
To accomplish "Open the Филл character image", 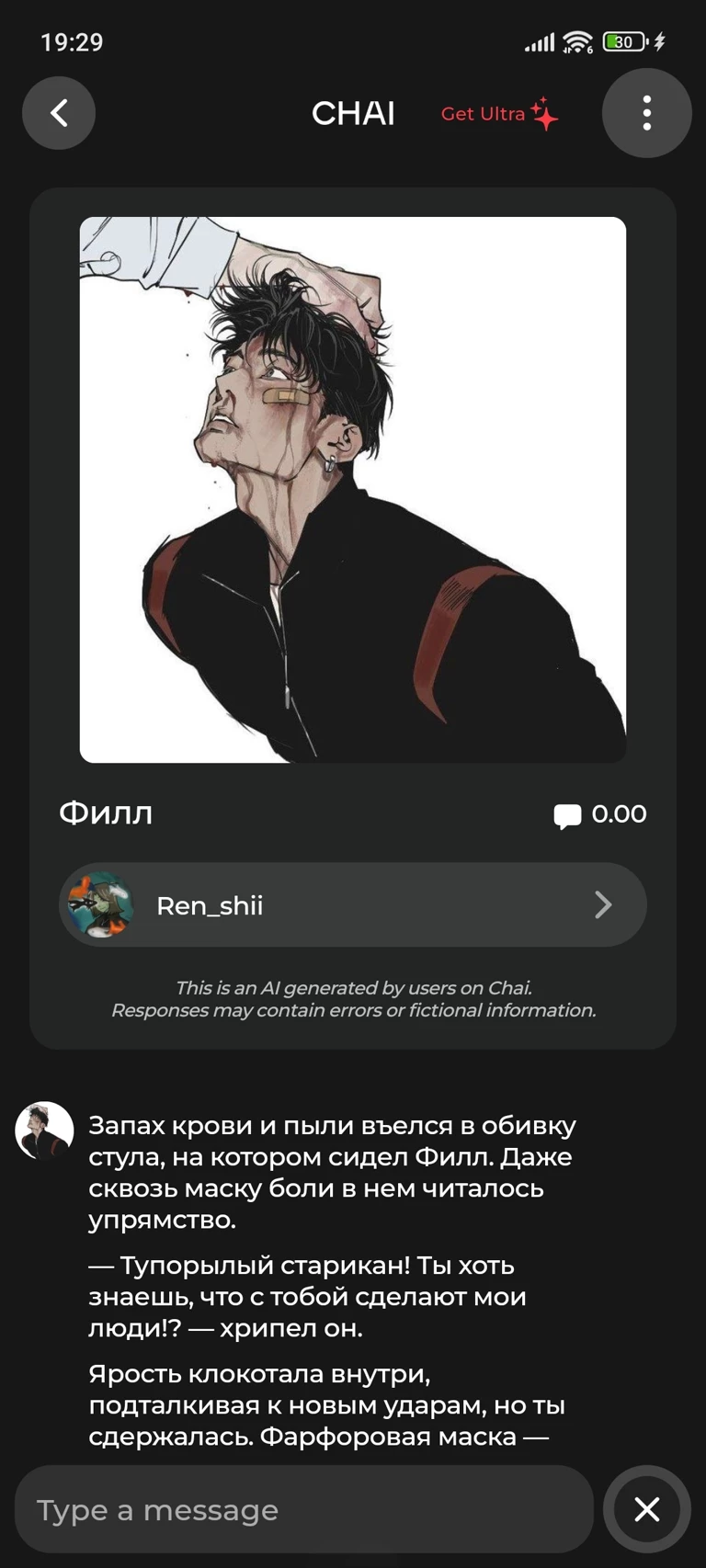I will tap(353, 490).
